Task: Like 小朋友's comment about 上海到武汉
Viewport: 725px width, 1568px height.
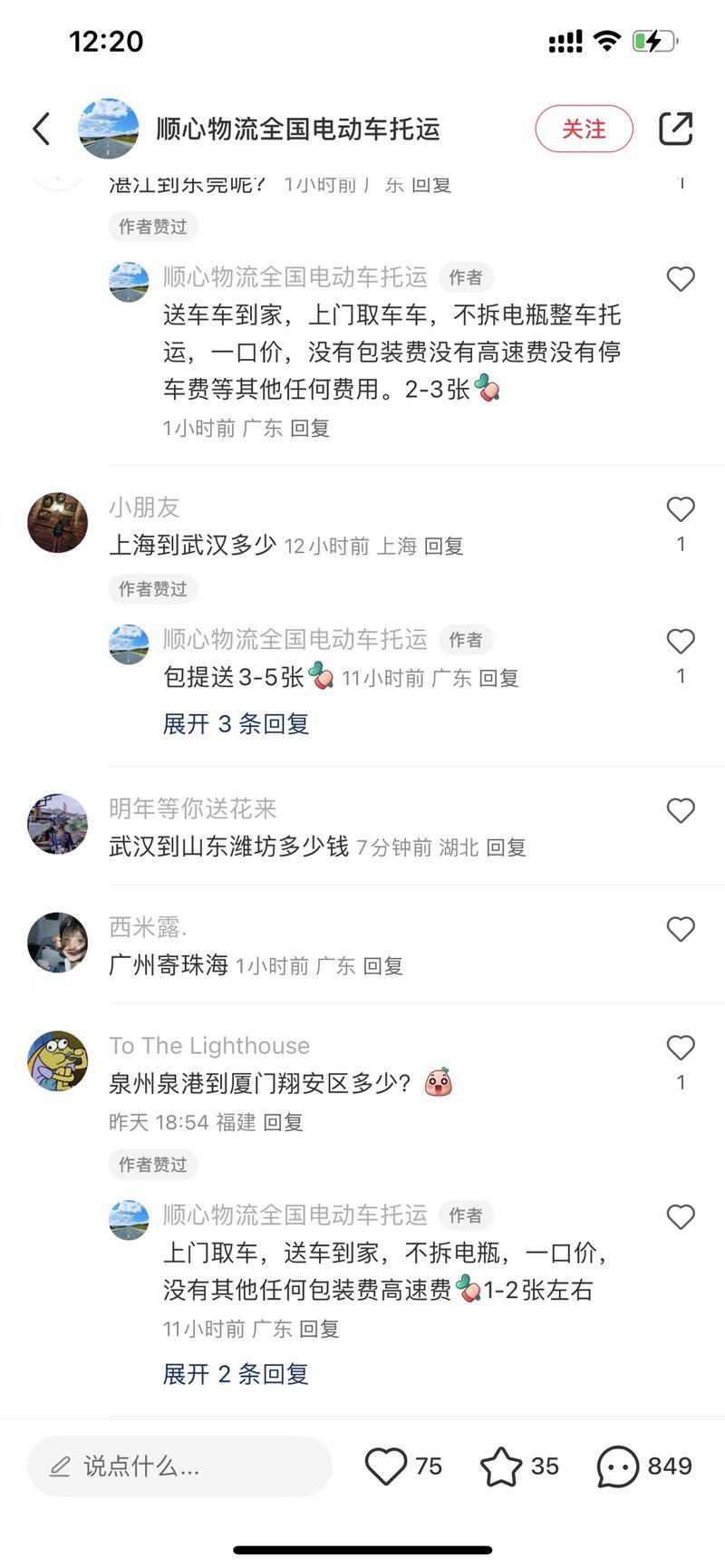Action: point(681,509)
